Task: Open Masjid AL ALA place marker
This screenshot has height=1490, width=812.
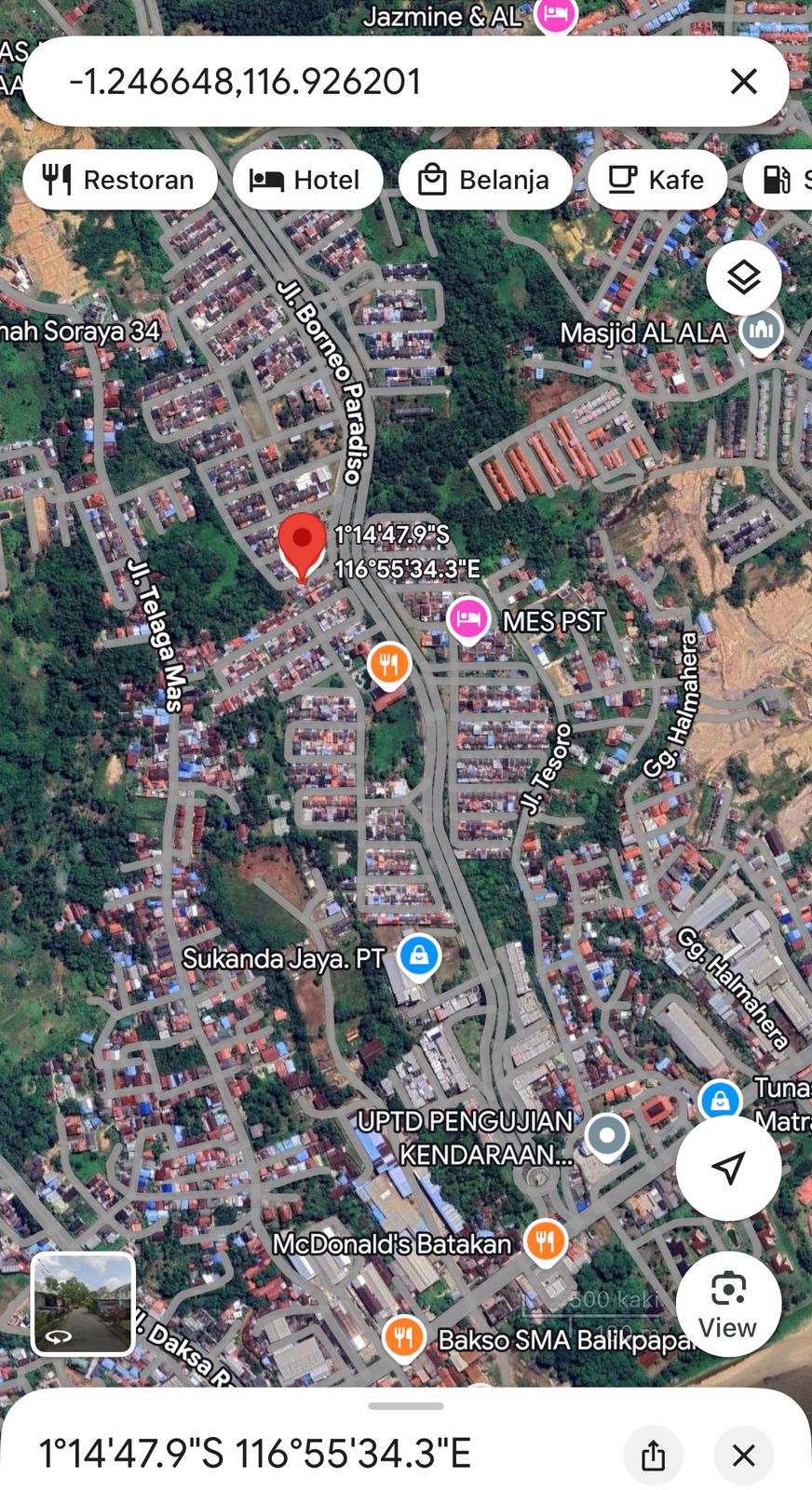Action: pyautogui.click(x=761, y=331)
